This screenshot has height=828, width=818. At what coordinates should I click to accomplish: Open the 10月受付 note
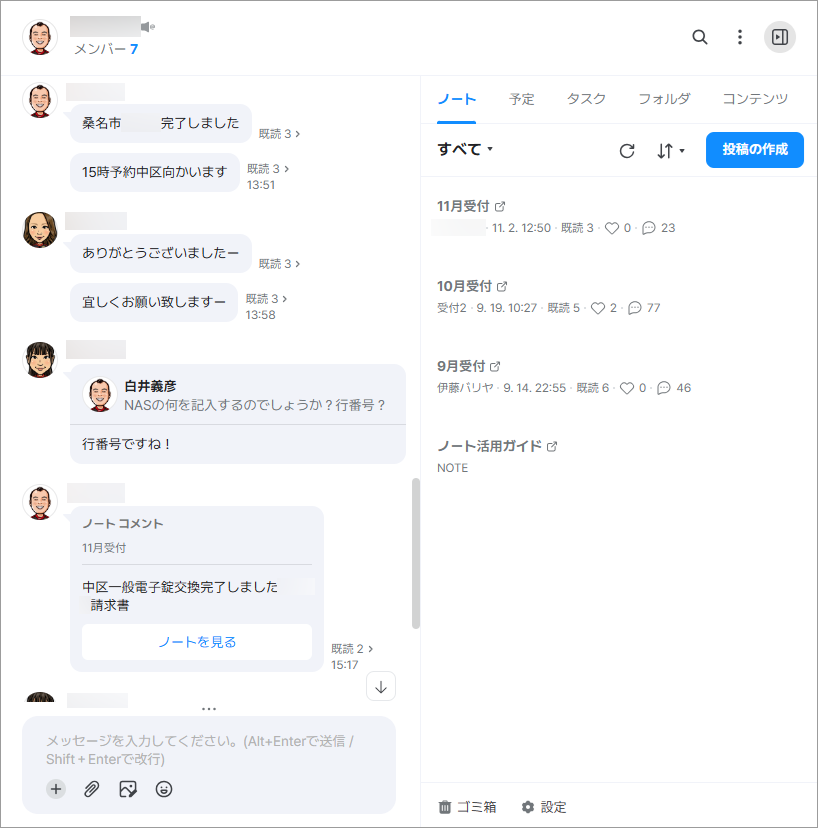pyautogui.click(x=463, y=286)
